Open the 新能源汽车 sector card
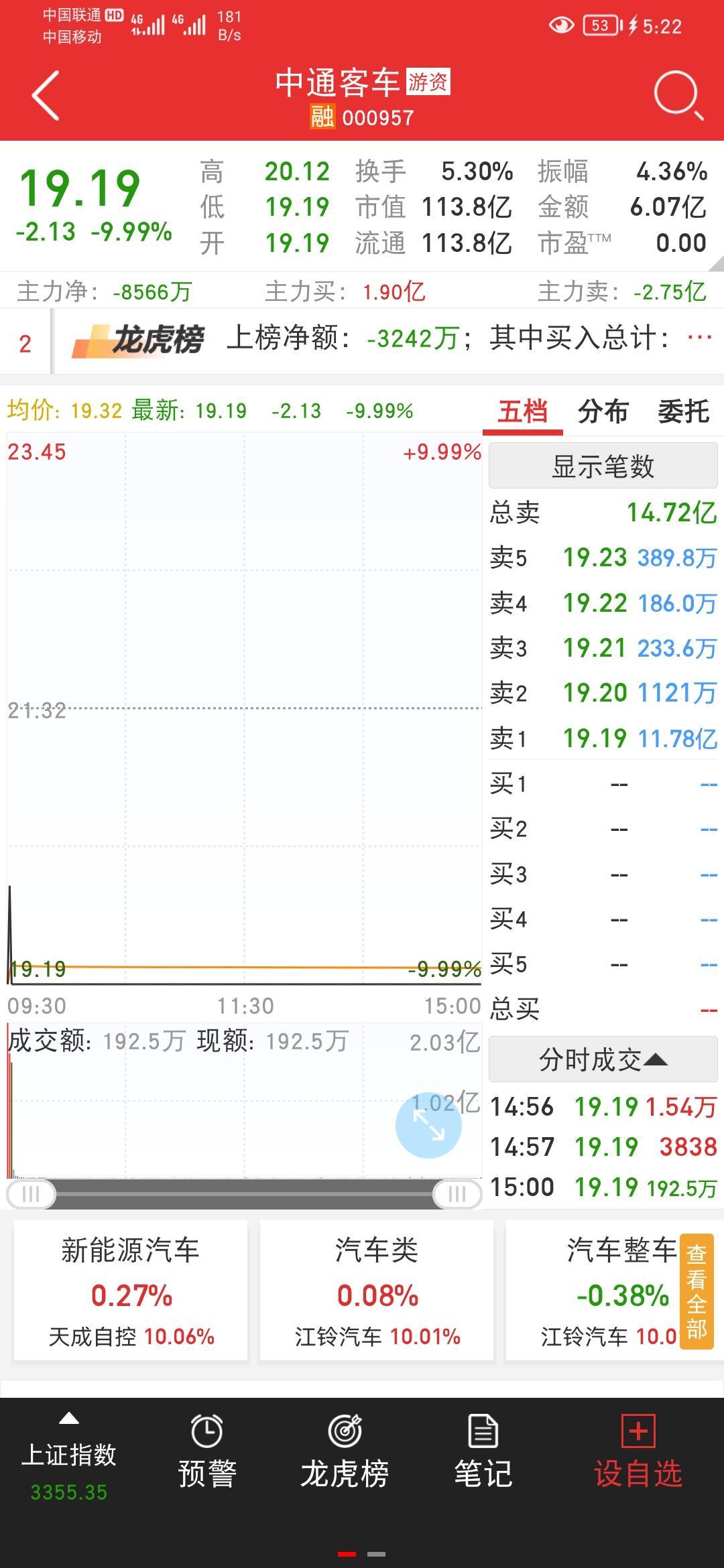This screenshot has height=1568, width=724. pyautogui.click(x=131, y=1290)
